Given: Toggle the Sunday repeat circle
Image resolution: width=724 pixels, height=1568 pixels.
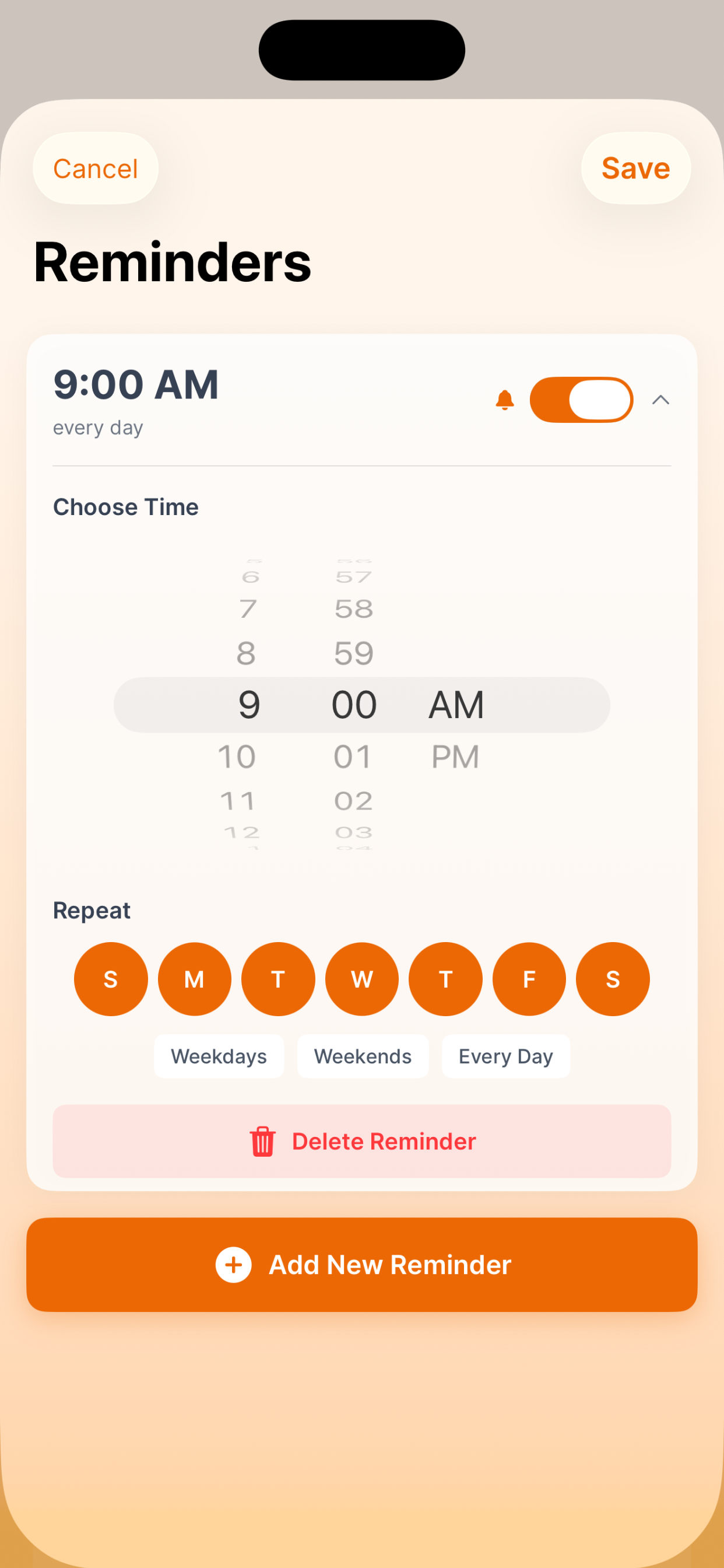Looking at the screenshot, I should [110, 979].
